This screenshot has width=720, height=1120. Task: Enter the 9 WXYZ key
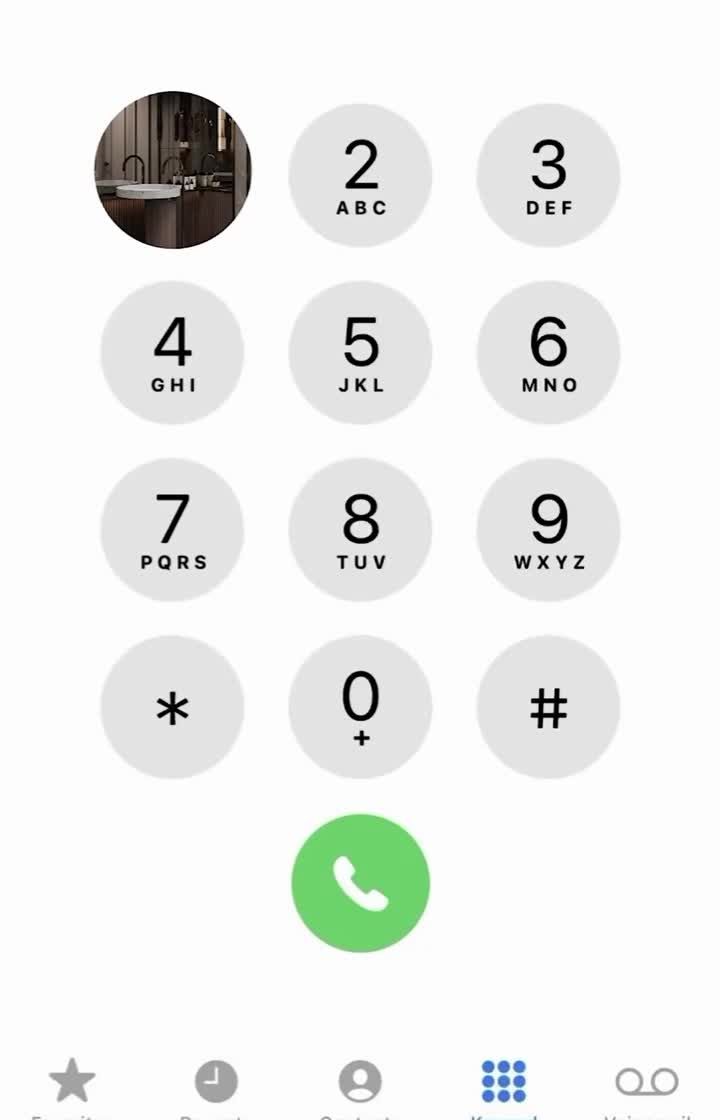coord(548,530)
